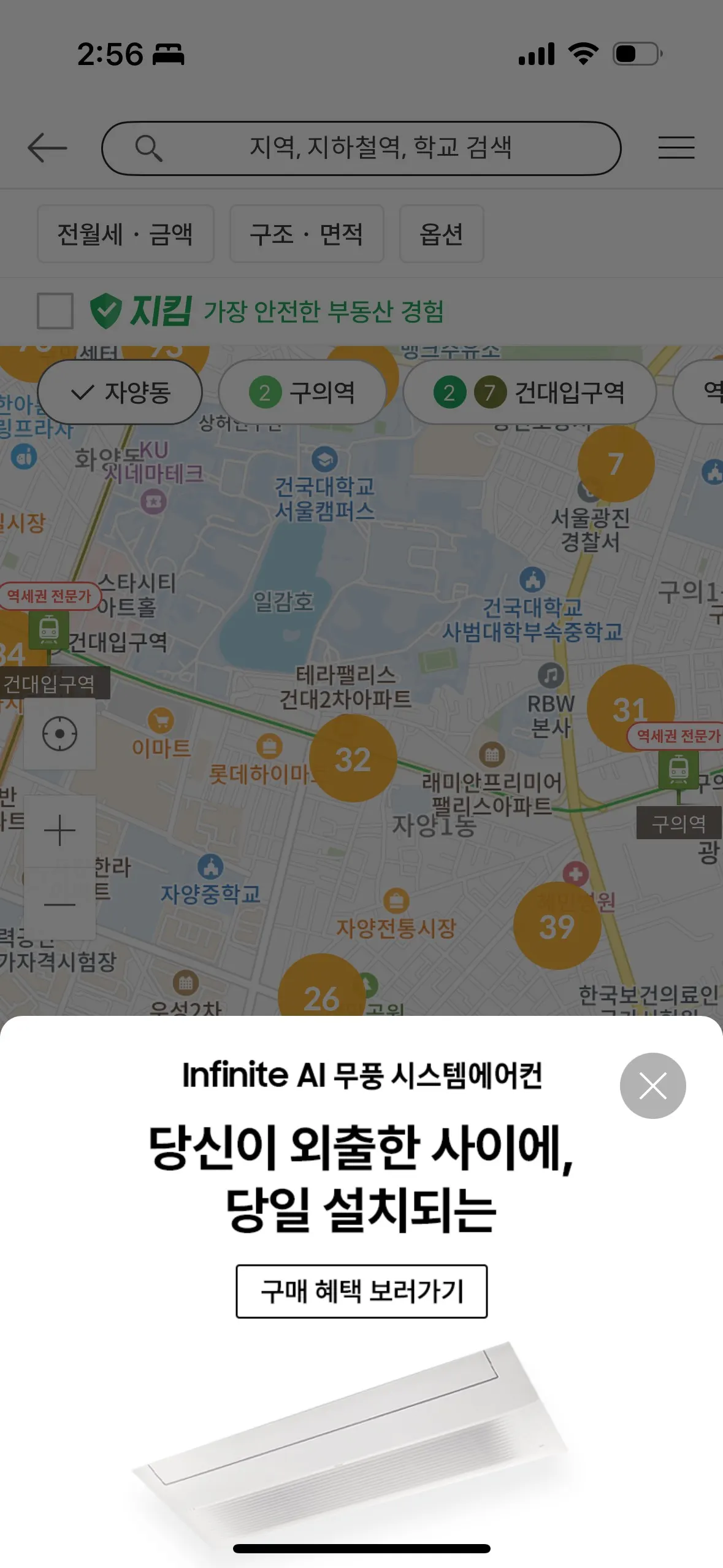Select the 자양동 chip
Viewport: 723px width, 1568px height.
tap(120, 392)
